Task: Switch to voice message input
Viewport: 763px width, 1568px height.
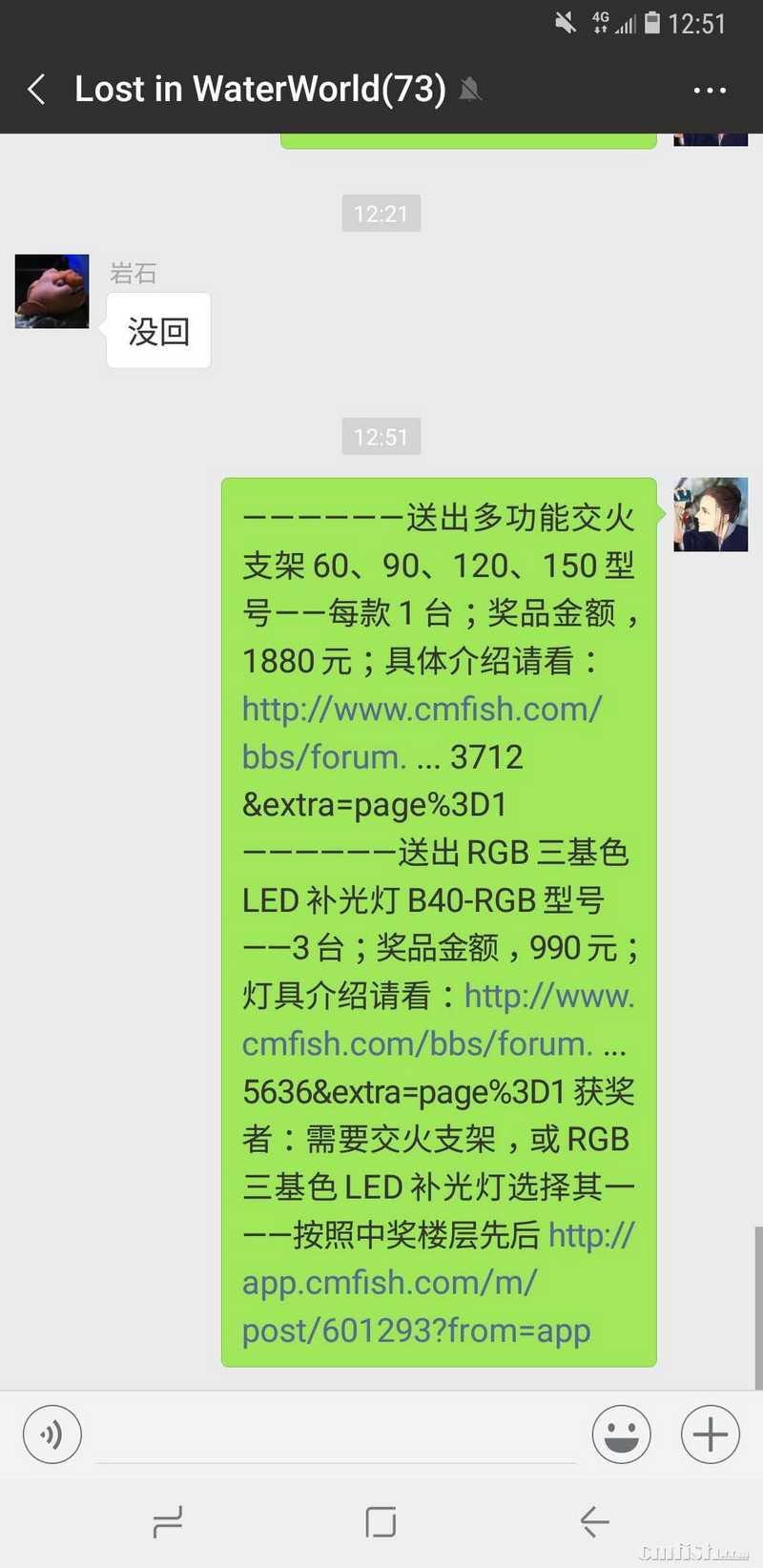Action: [x=52, y=1434]
